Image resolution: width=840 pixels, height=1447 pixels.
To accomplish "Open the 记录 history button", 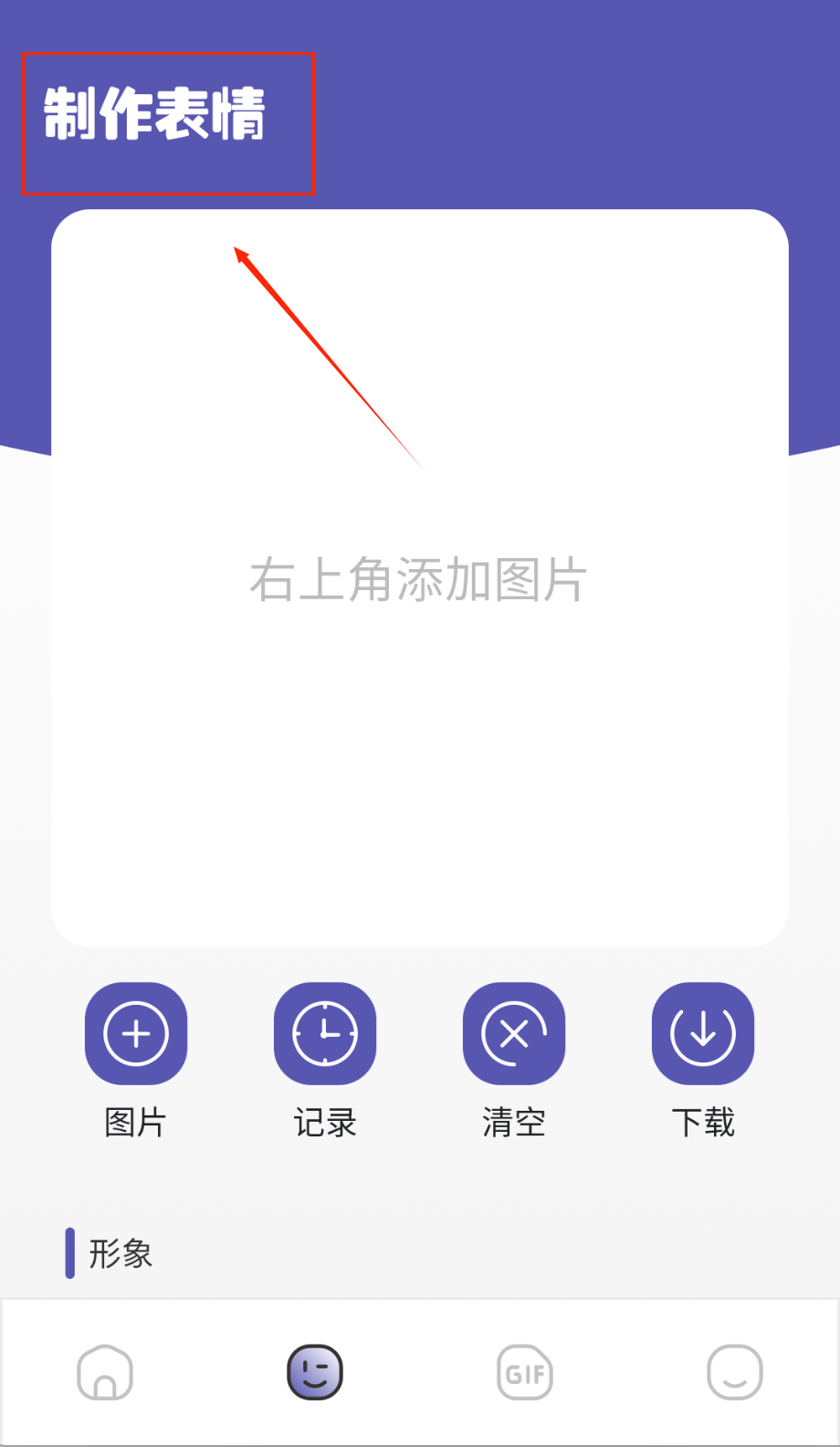I will click(325, 1034).
